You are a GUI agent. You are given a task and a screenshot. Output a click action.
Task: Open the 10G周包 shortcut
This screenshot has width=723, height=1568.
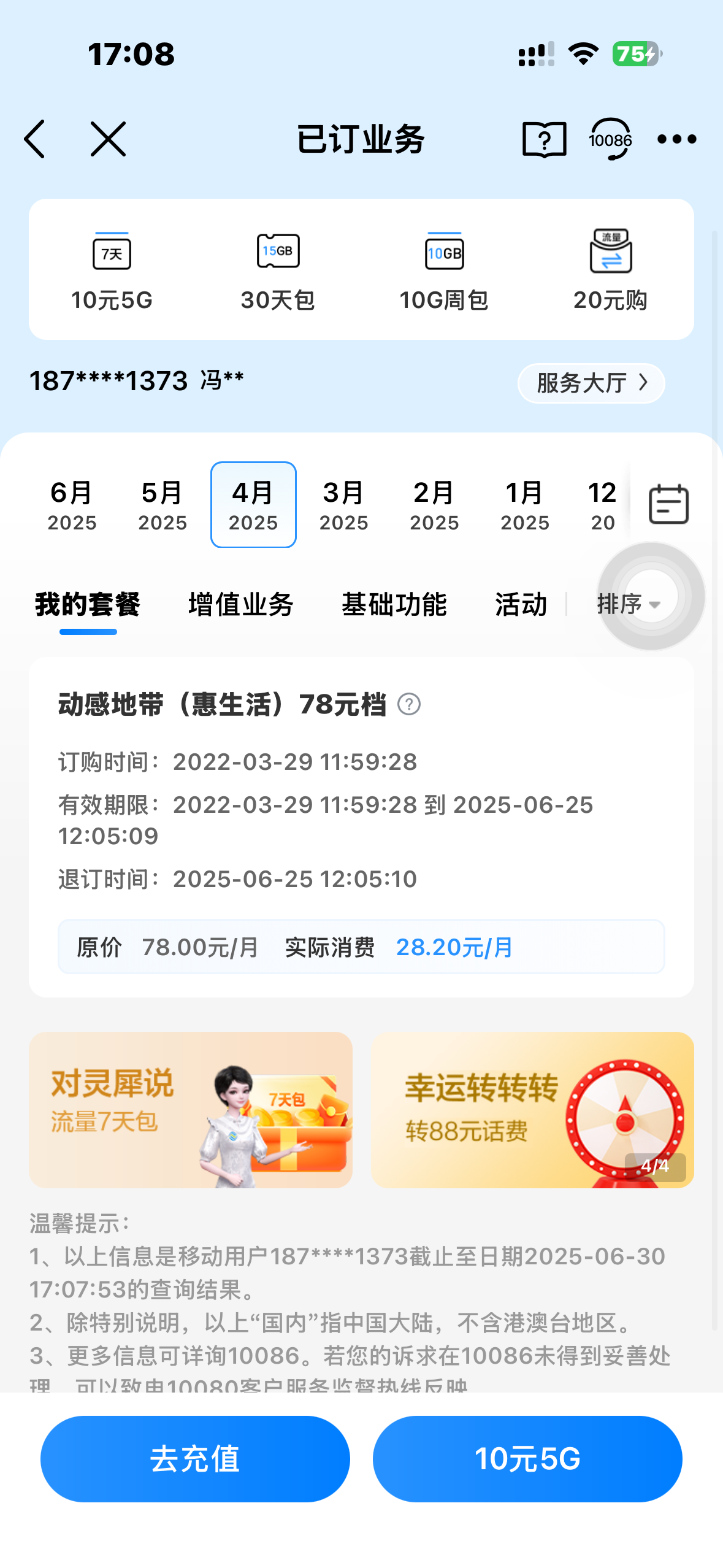click(x=444, y=270)
